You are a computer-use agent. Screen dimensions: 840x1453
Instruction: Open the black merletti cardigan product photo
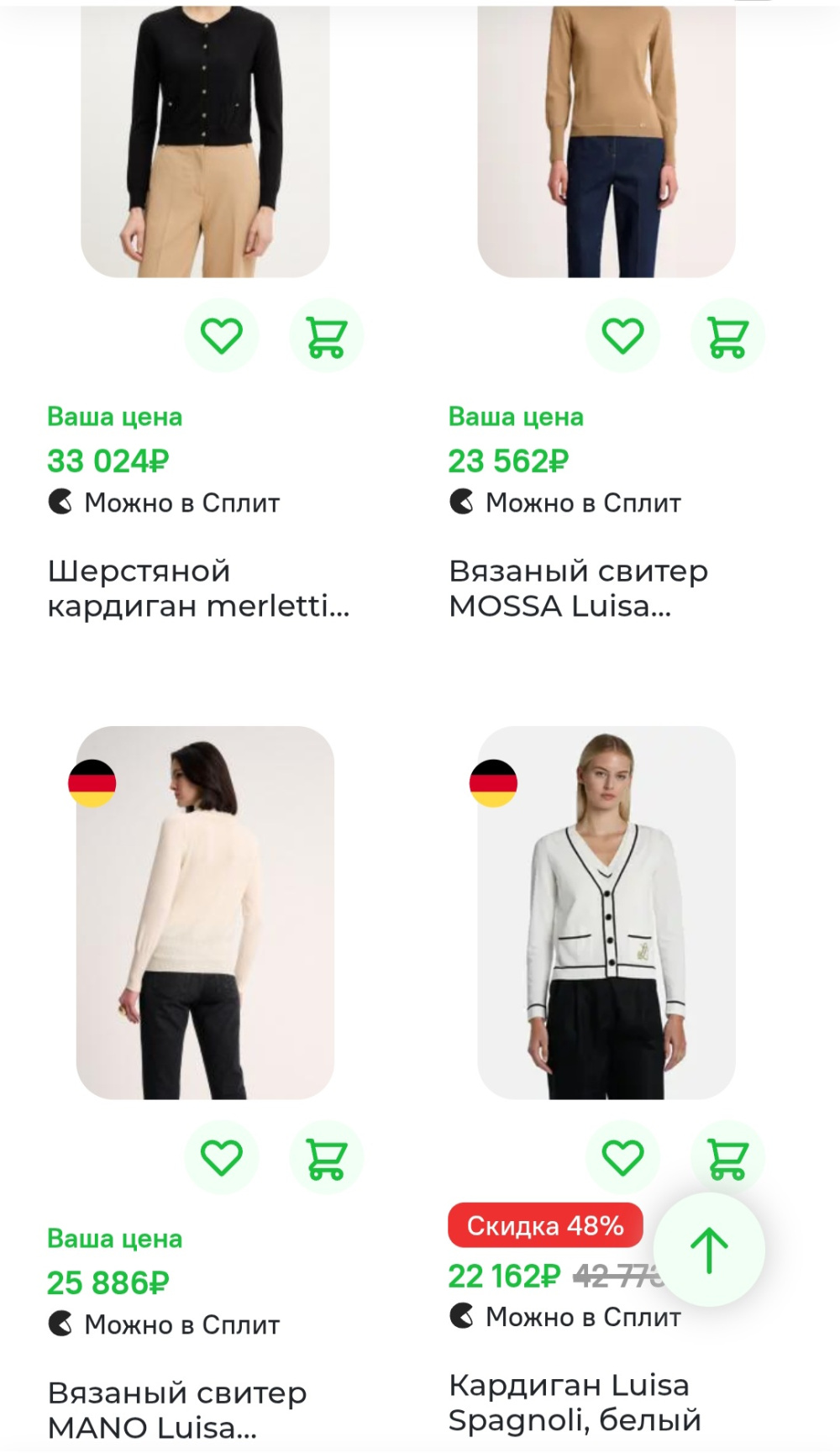pyautogui.click(x=205, y=143)
